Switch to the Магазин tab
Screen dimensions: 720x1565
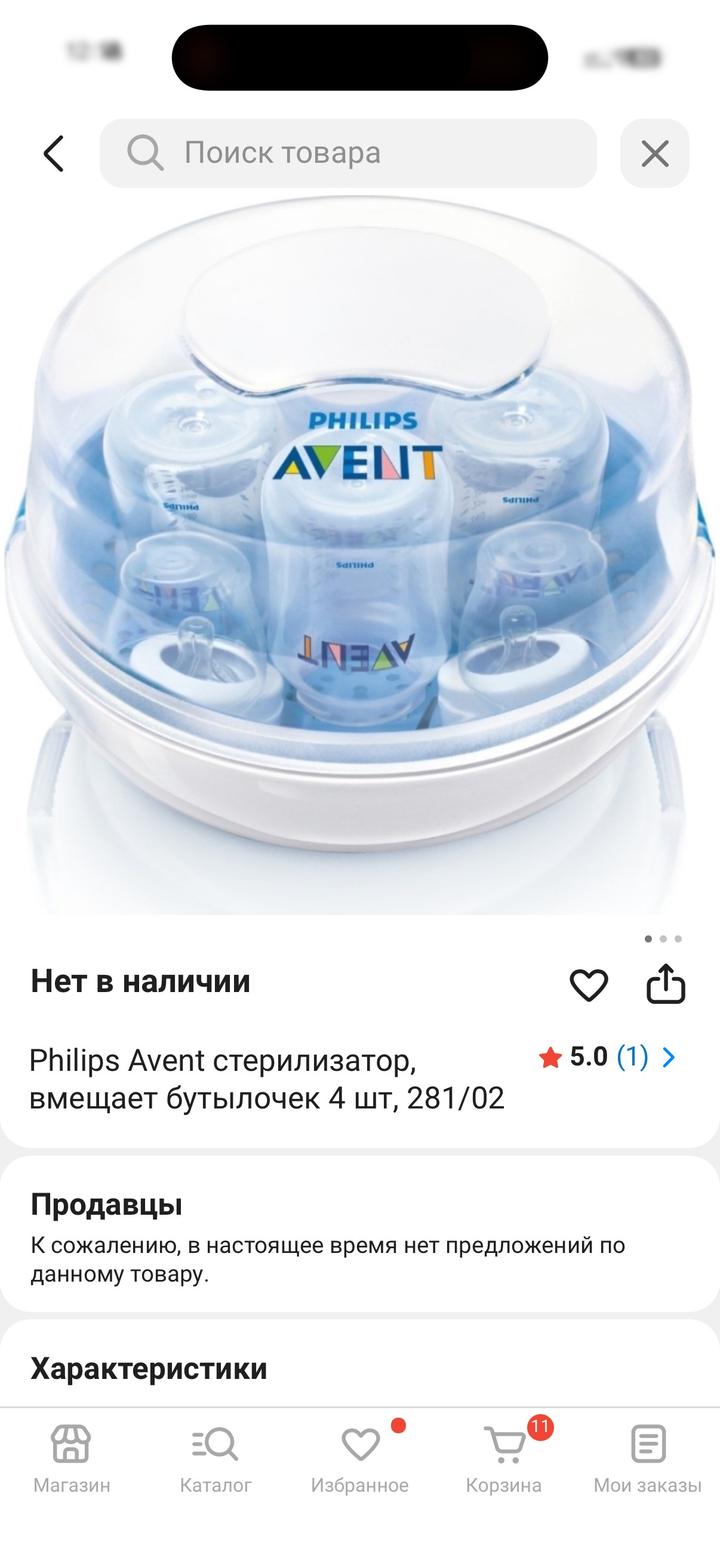pos(72,1458)
